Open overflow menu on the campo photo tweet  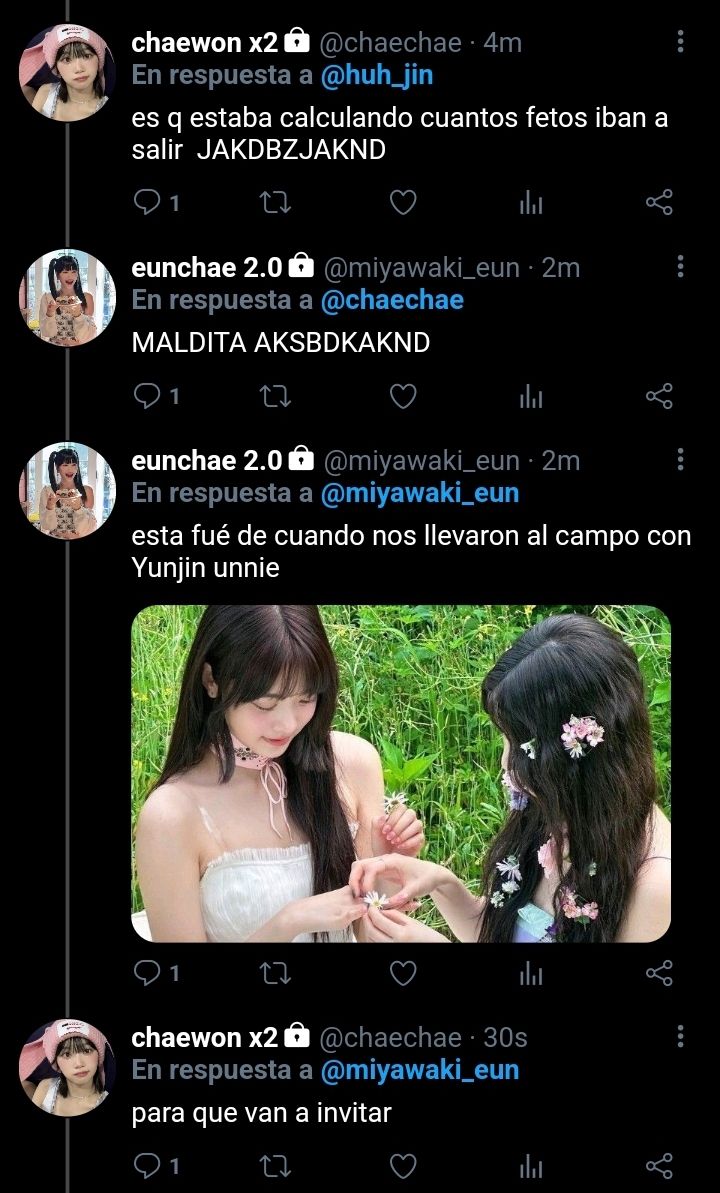(680, 460)
